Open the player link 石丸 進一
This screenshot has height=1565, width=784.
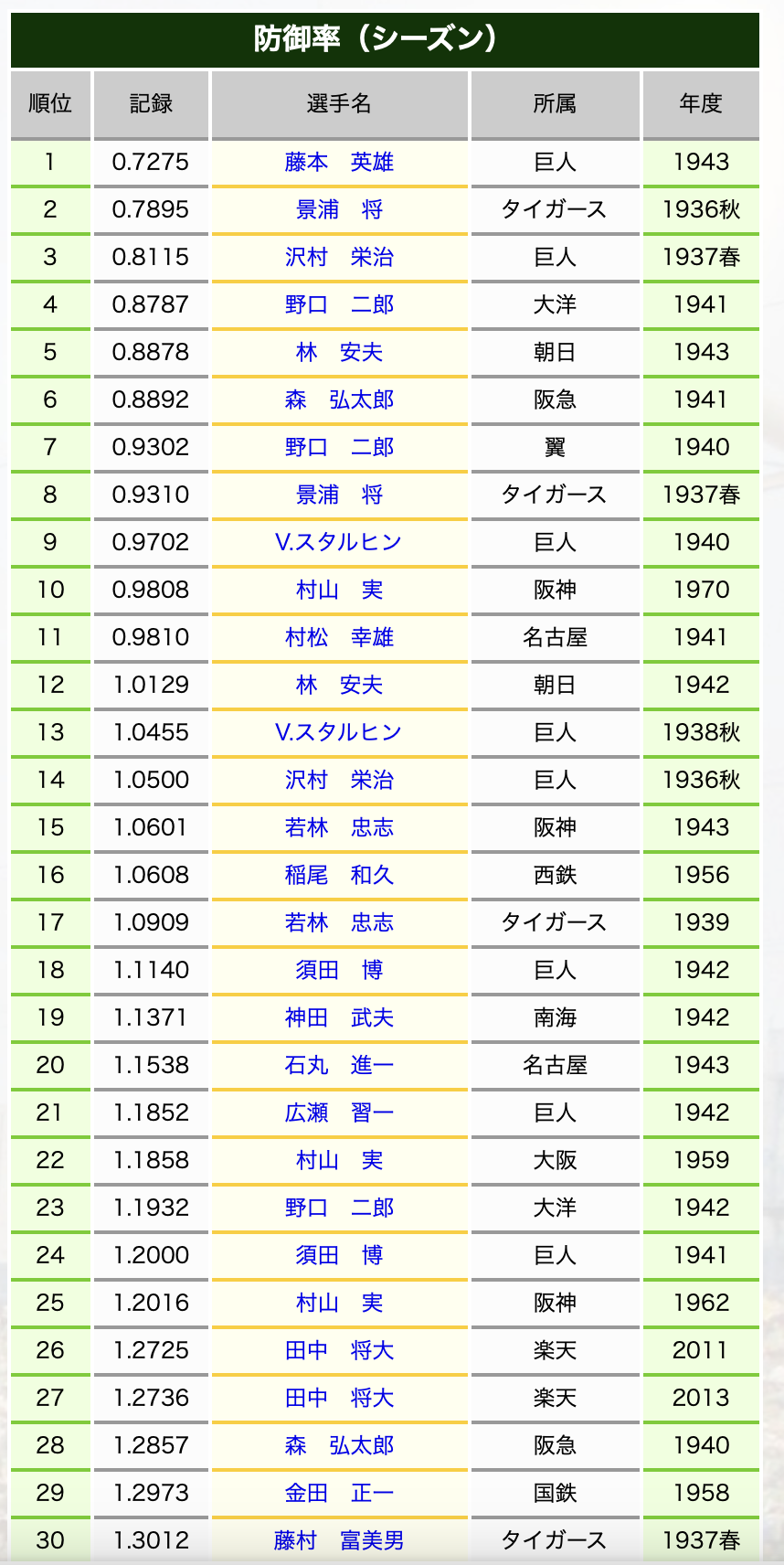click(339, 1065)
